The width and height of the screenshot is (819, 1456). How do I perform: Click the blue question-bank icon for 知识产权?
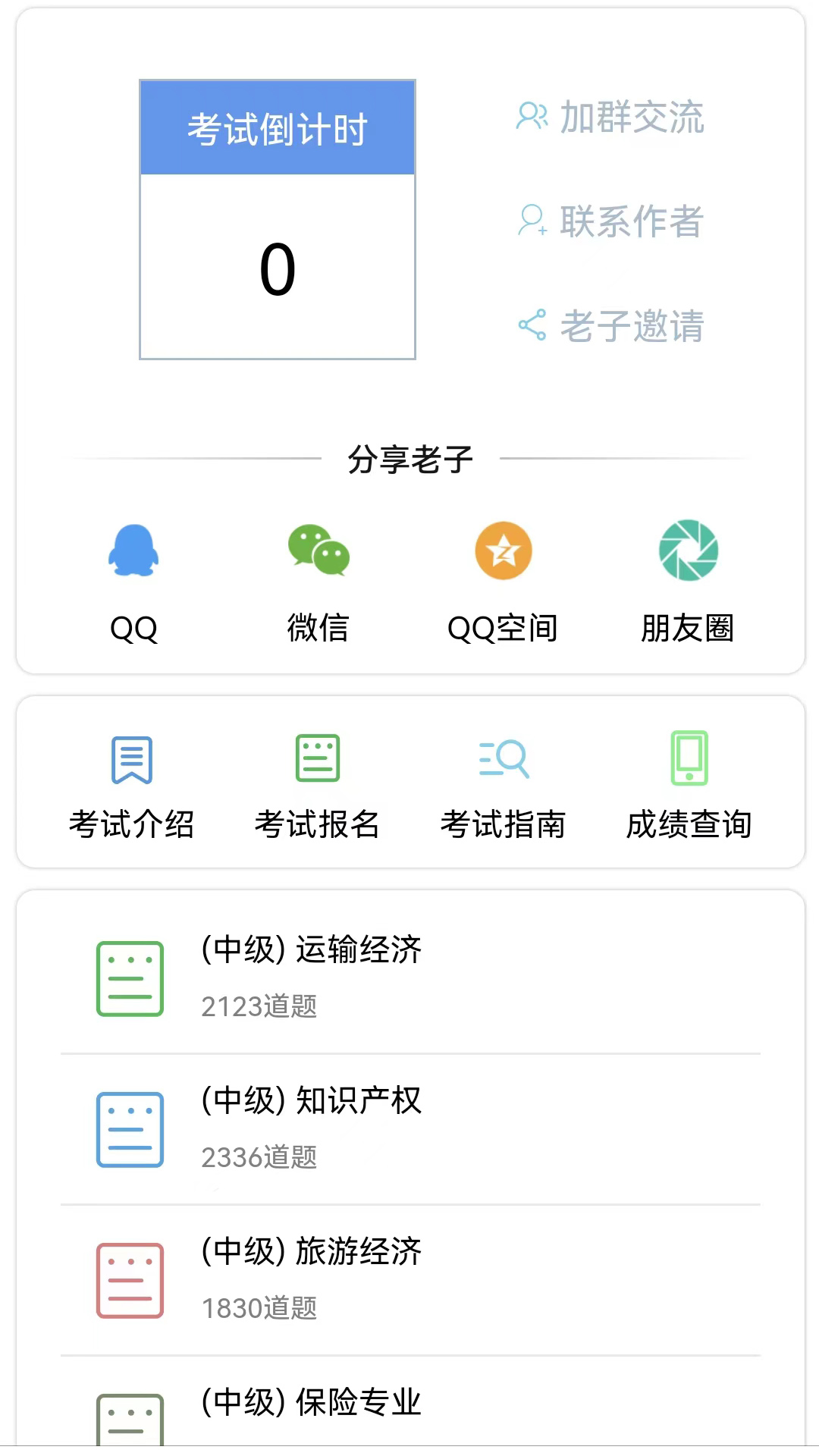tap(129, 1130)
